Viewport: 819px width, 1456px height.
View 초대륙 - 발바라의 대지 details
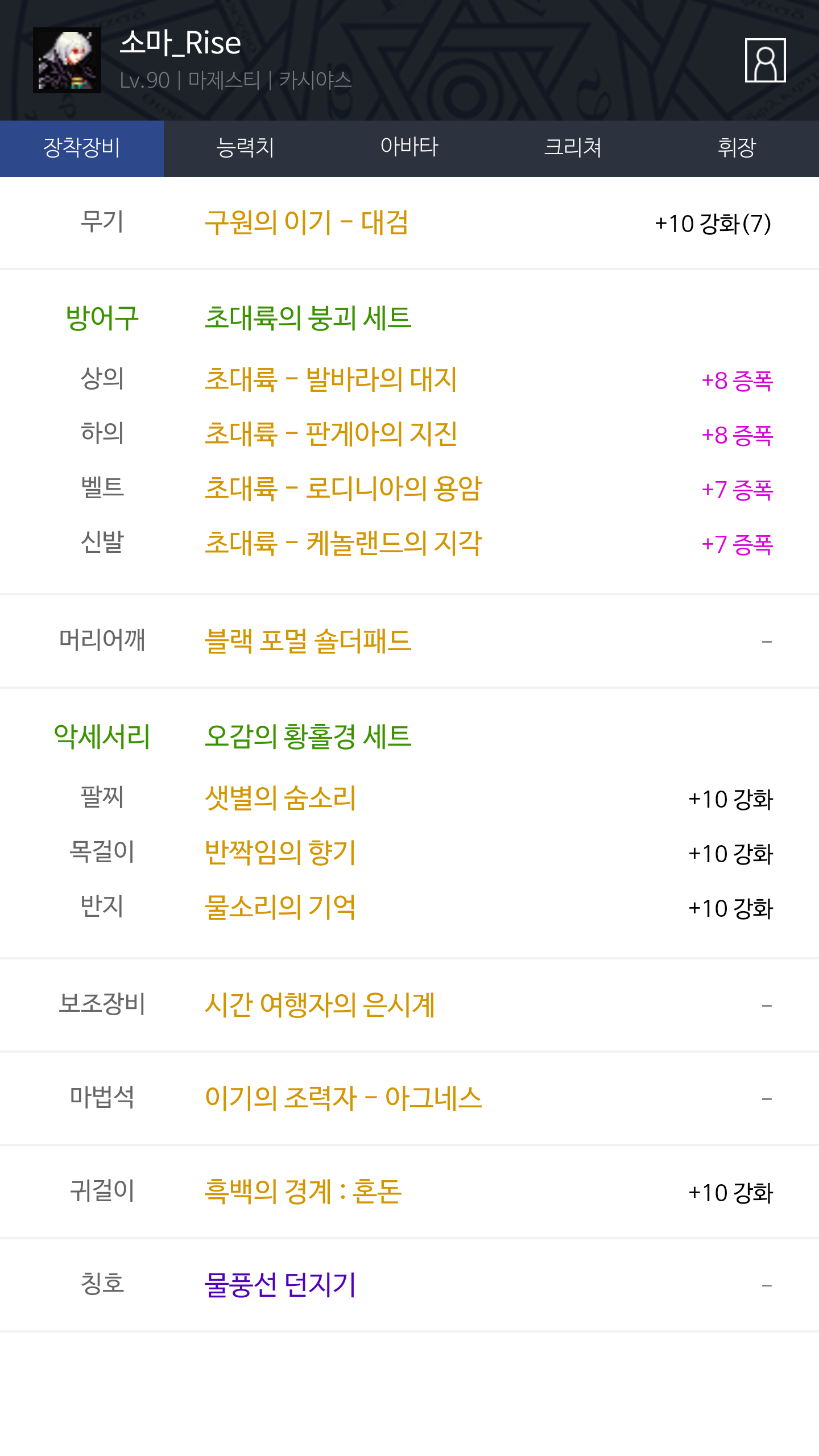331,379
